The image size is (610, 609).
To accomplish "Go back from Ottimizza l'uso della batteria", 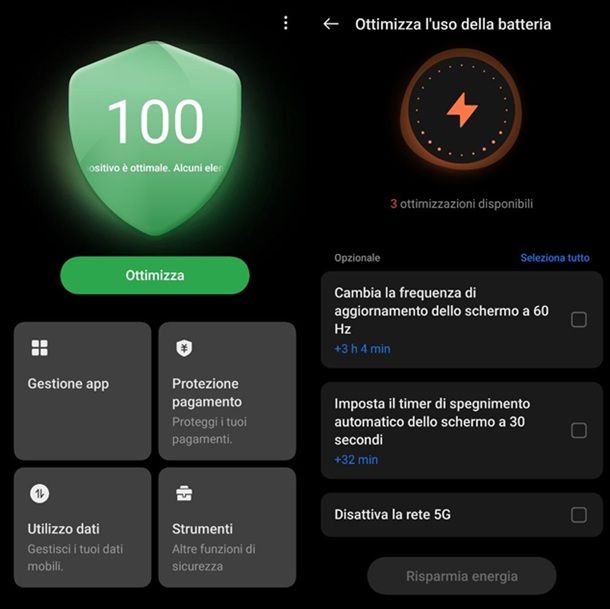I will point(331,24).
